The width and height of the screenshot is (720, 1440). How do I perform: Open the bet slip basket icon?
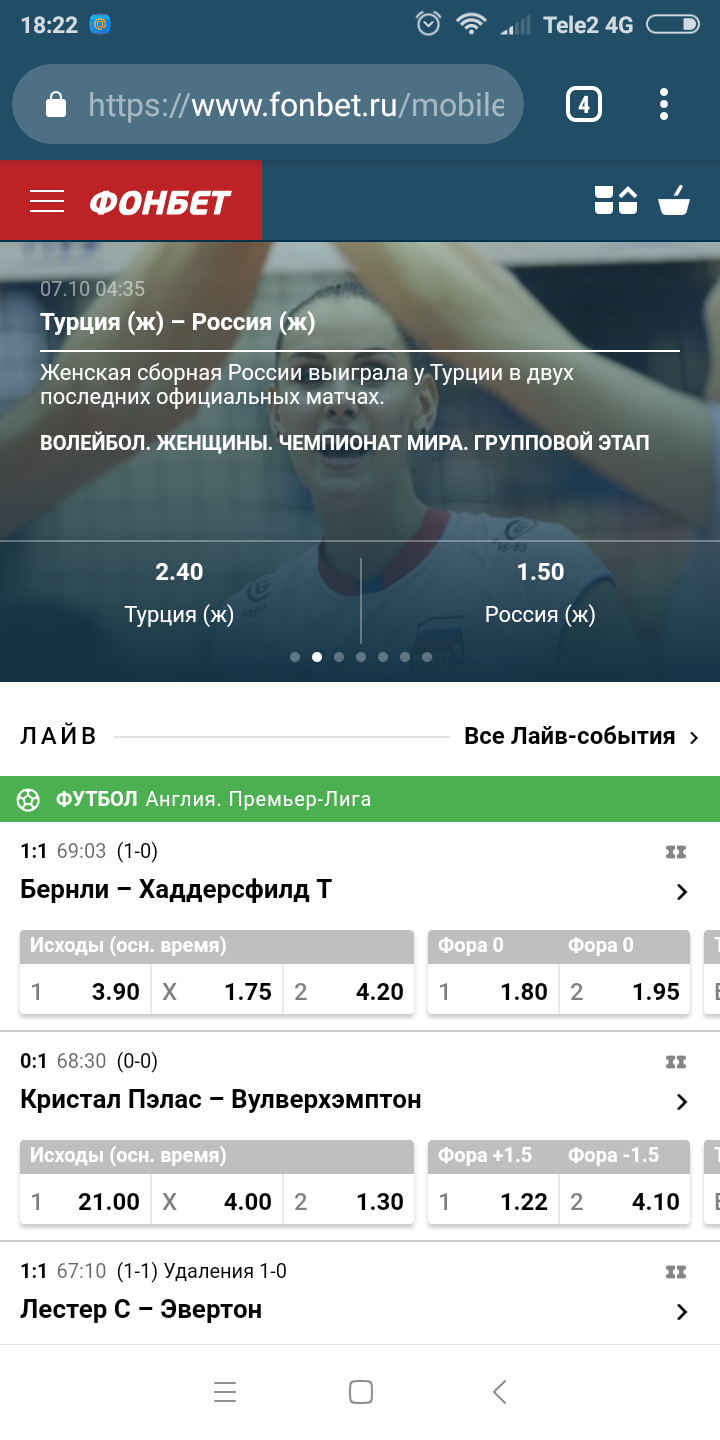[x=674, y=200]
